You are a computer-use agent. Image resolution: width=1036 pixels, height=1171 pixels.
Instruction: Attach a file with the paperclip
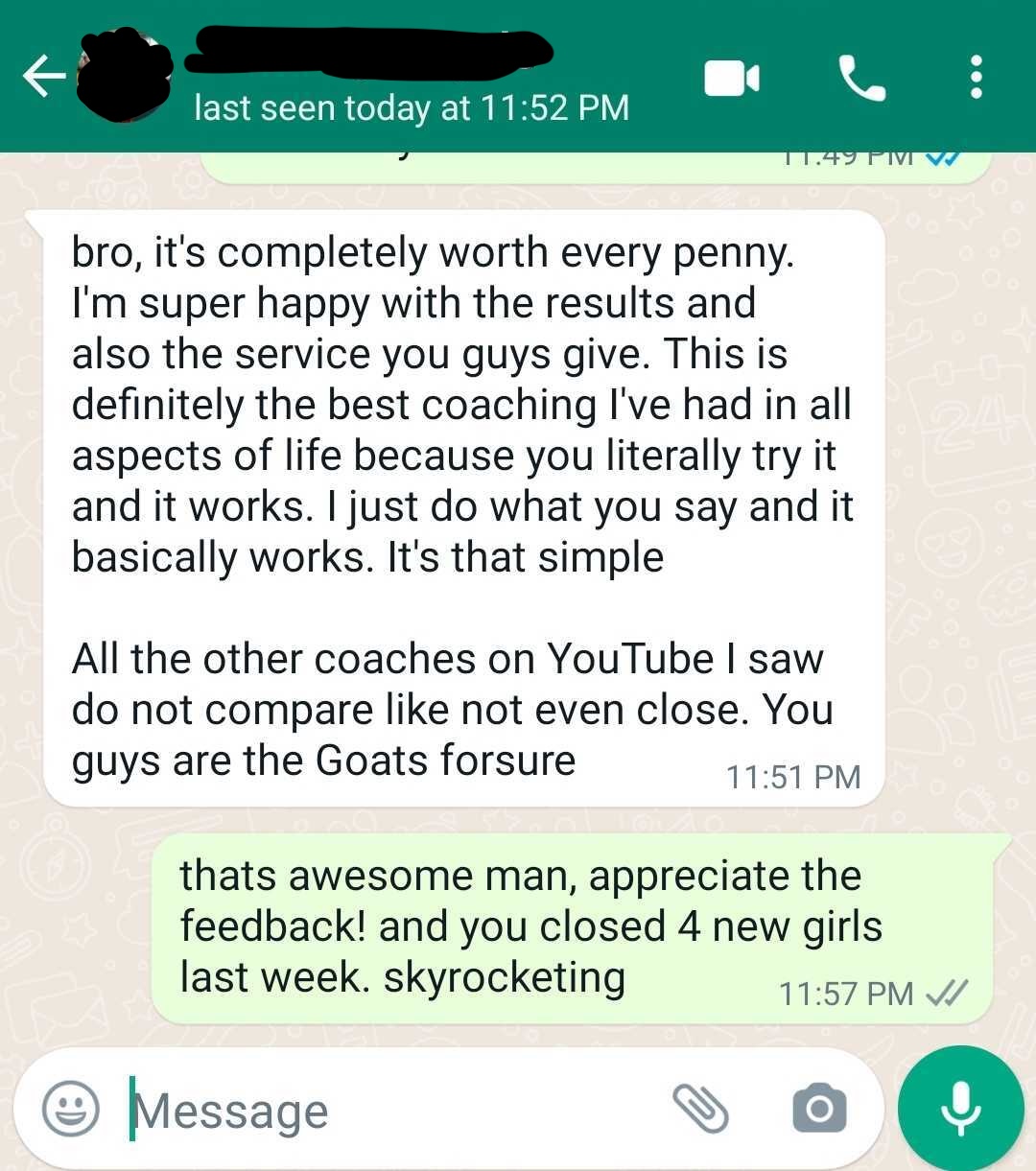(701, 1110)
